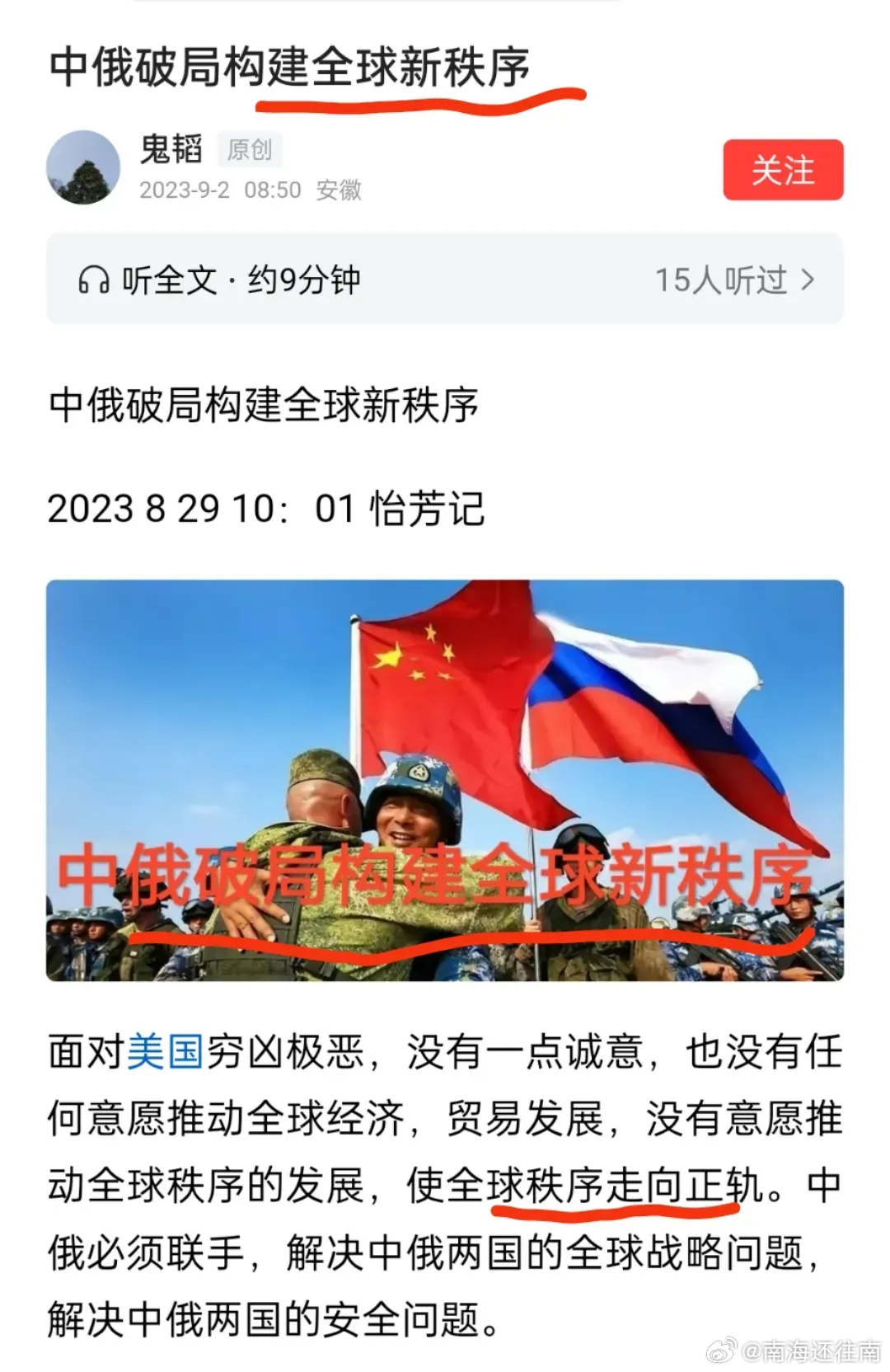Follow the author 鬼韬
The height and width of the screenshot is (1372, 890).
[783, 170]
